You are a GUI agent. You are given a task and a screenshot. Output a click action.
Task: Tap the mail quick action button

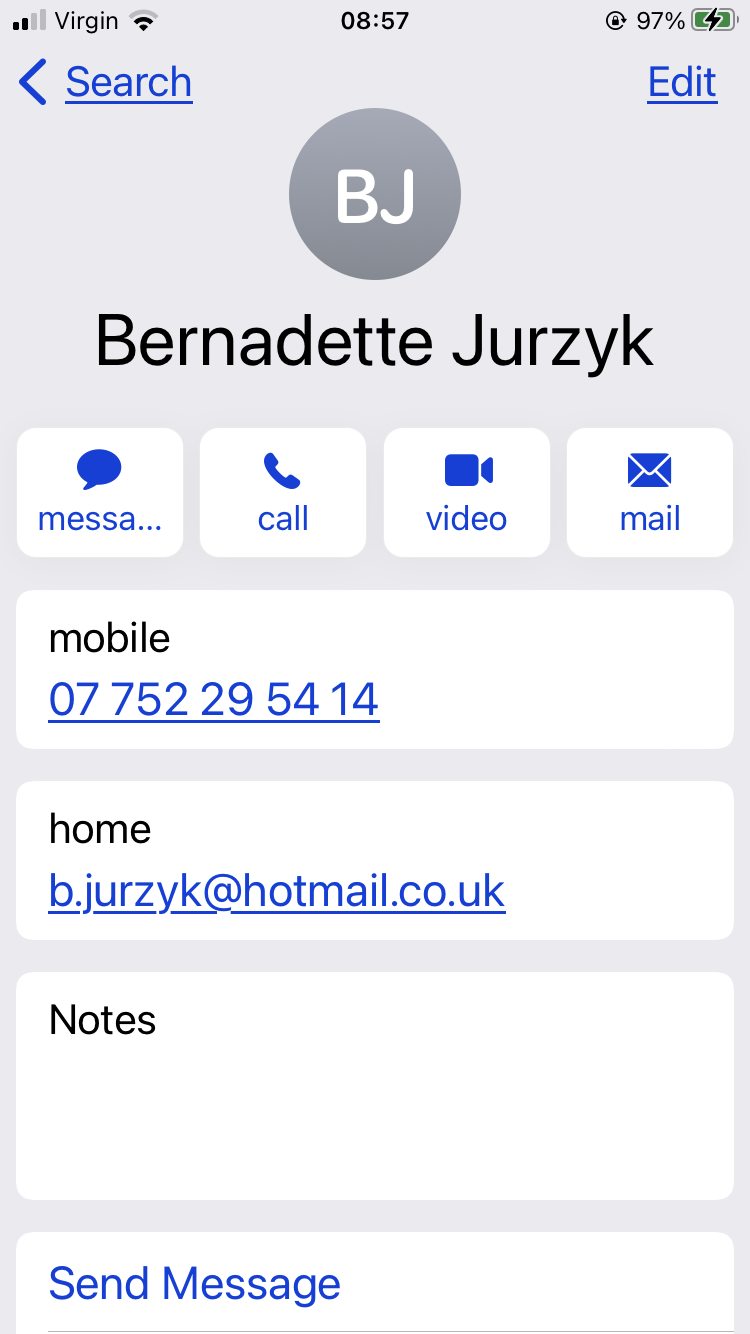coord(650,492)
